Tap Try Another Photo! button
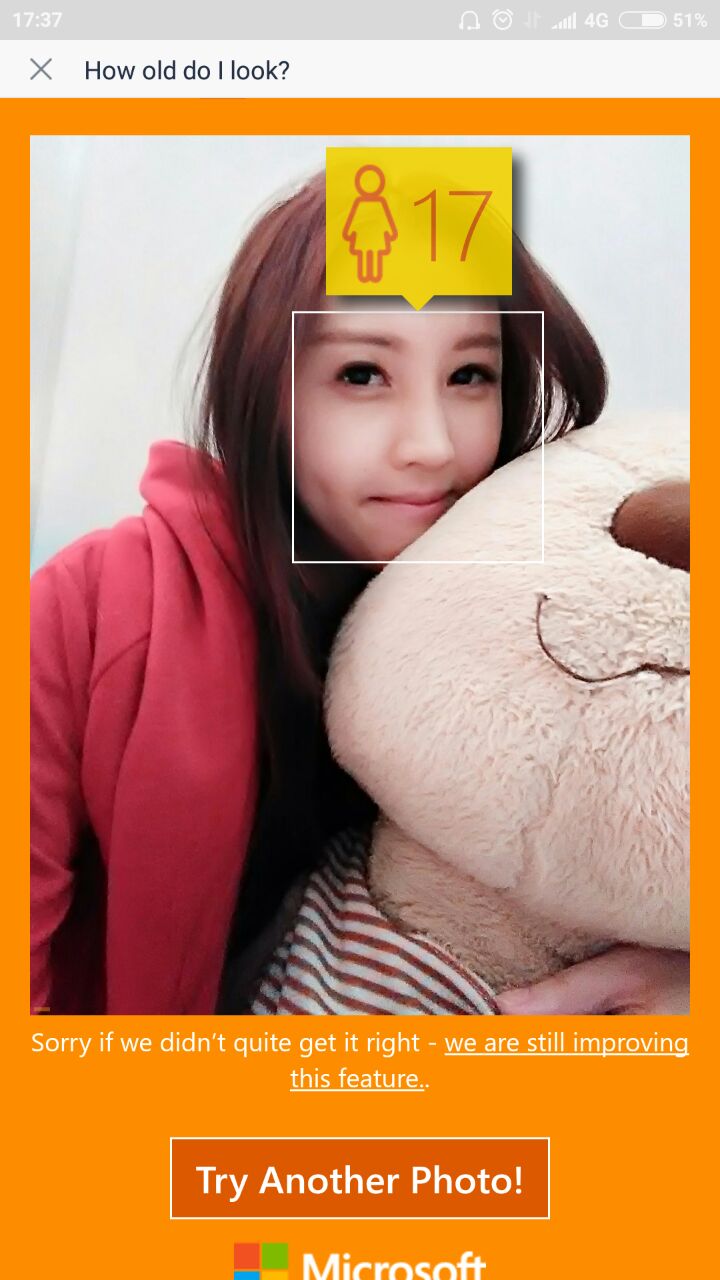The width and height of the screenshot is (720, 1280). point(360,1179)
